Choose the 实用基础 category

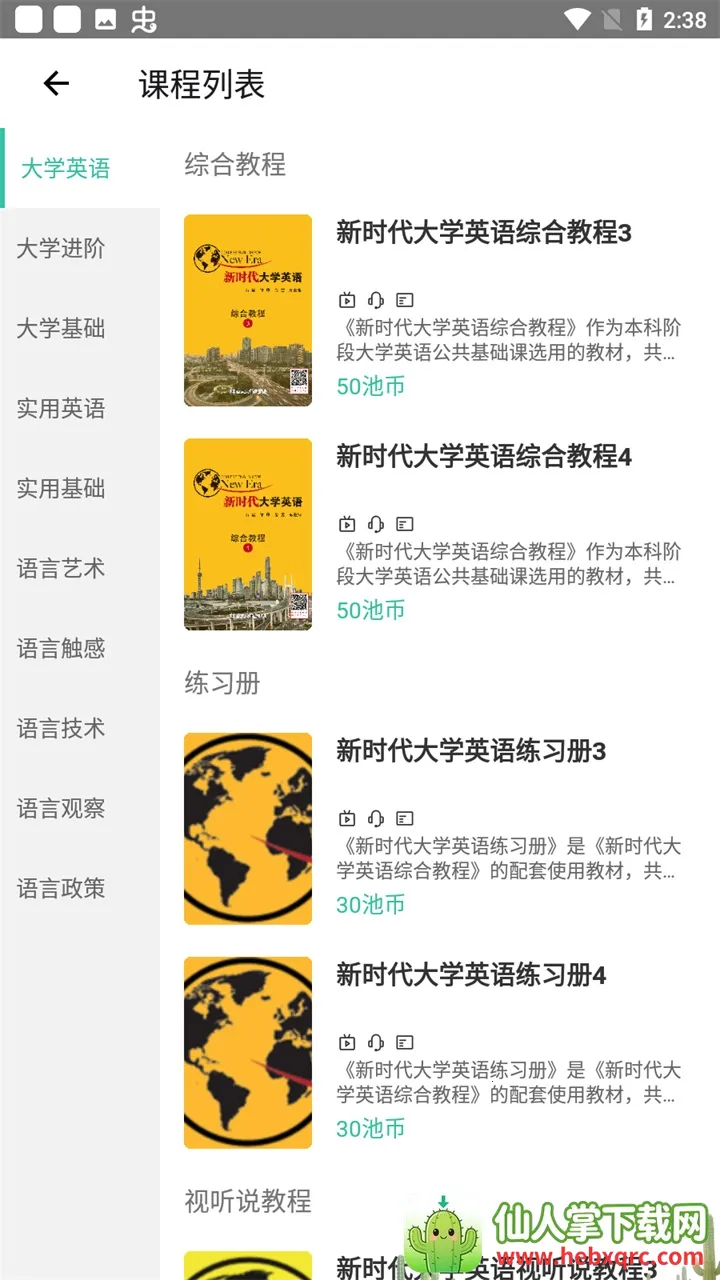click(x=61, y=489)
